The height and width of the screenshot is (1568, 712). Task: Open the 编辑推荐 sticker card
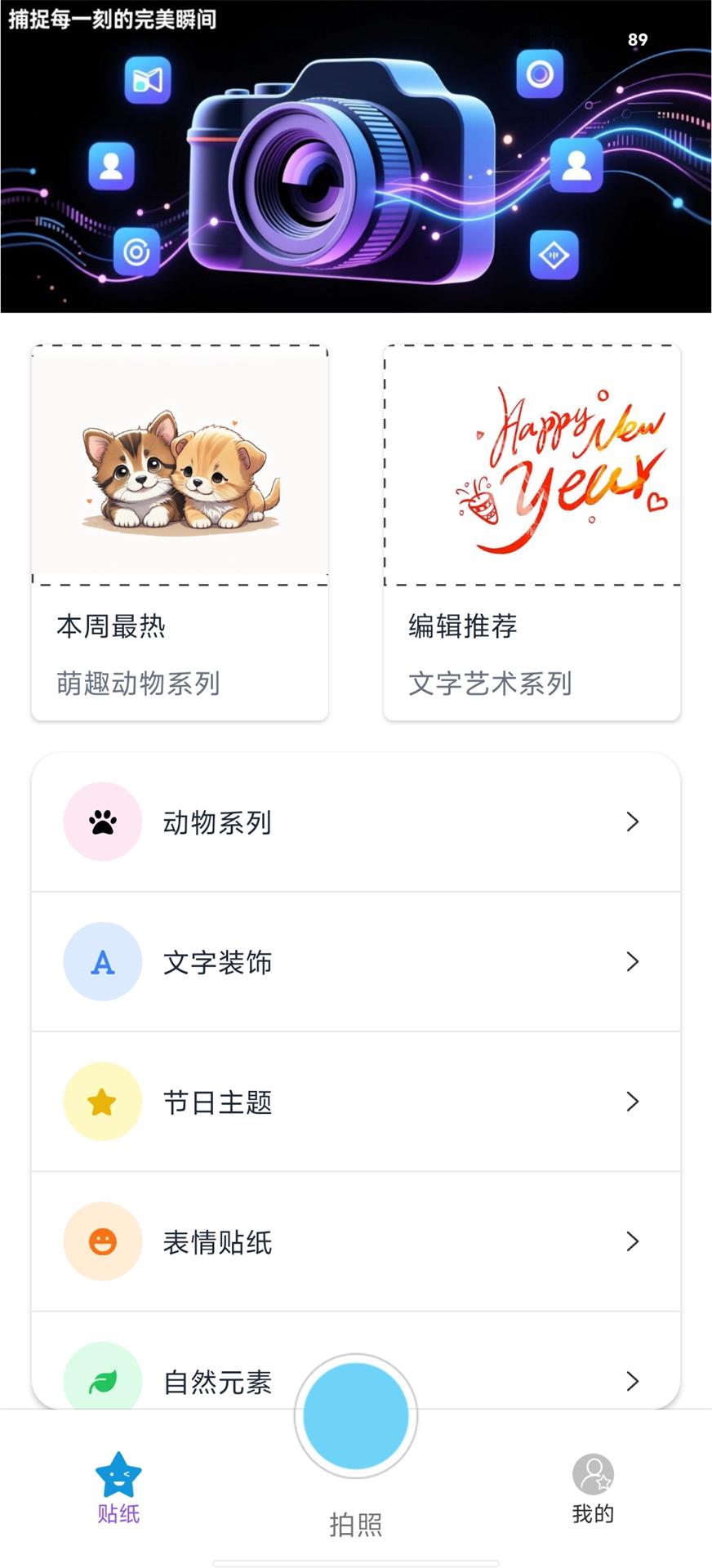532,531
